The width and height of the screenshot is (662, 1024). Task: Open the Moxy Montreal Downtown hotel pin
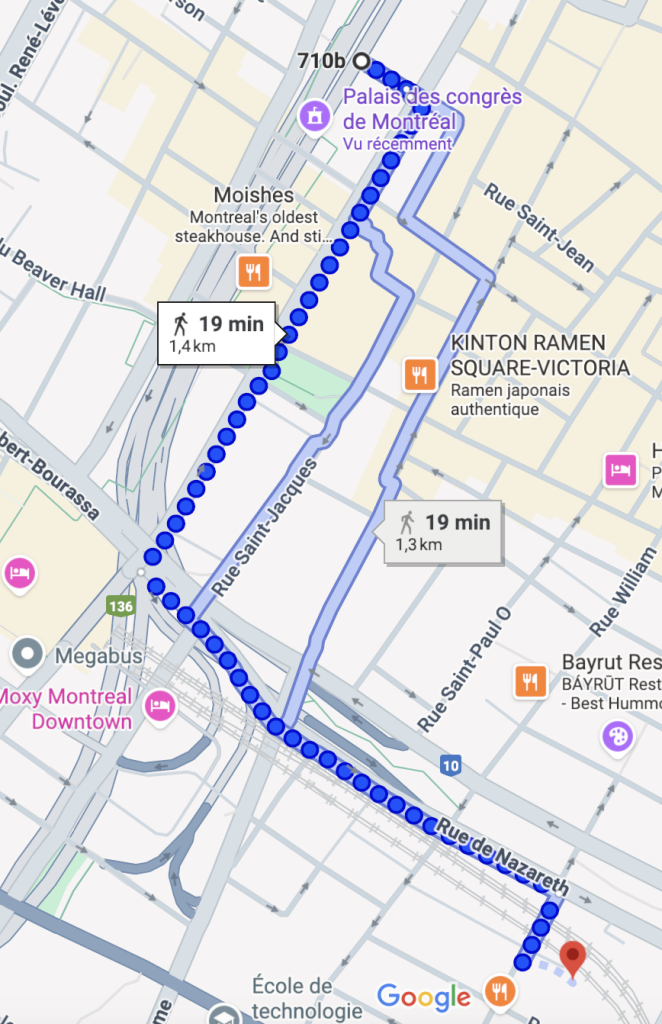click(159, 707)
